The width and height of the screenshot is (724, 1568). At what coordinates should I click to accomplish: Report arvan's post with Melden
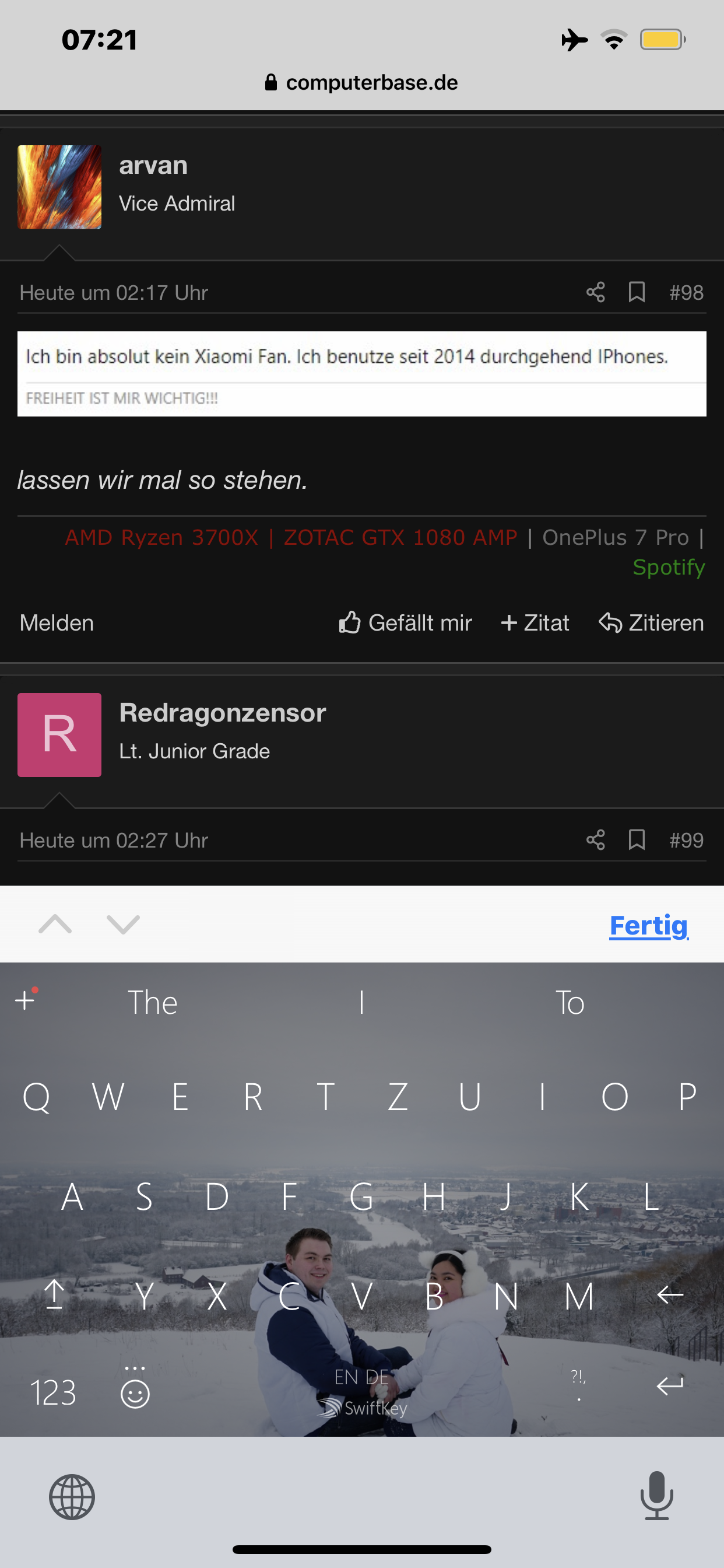click(57, 622)
